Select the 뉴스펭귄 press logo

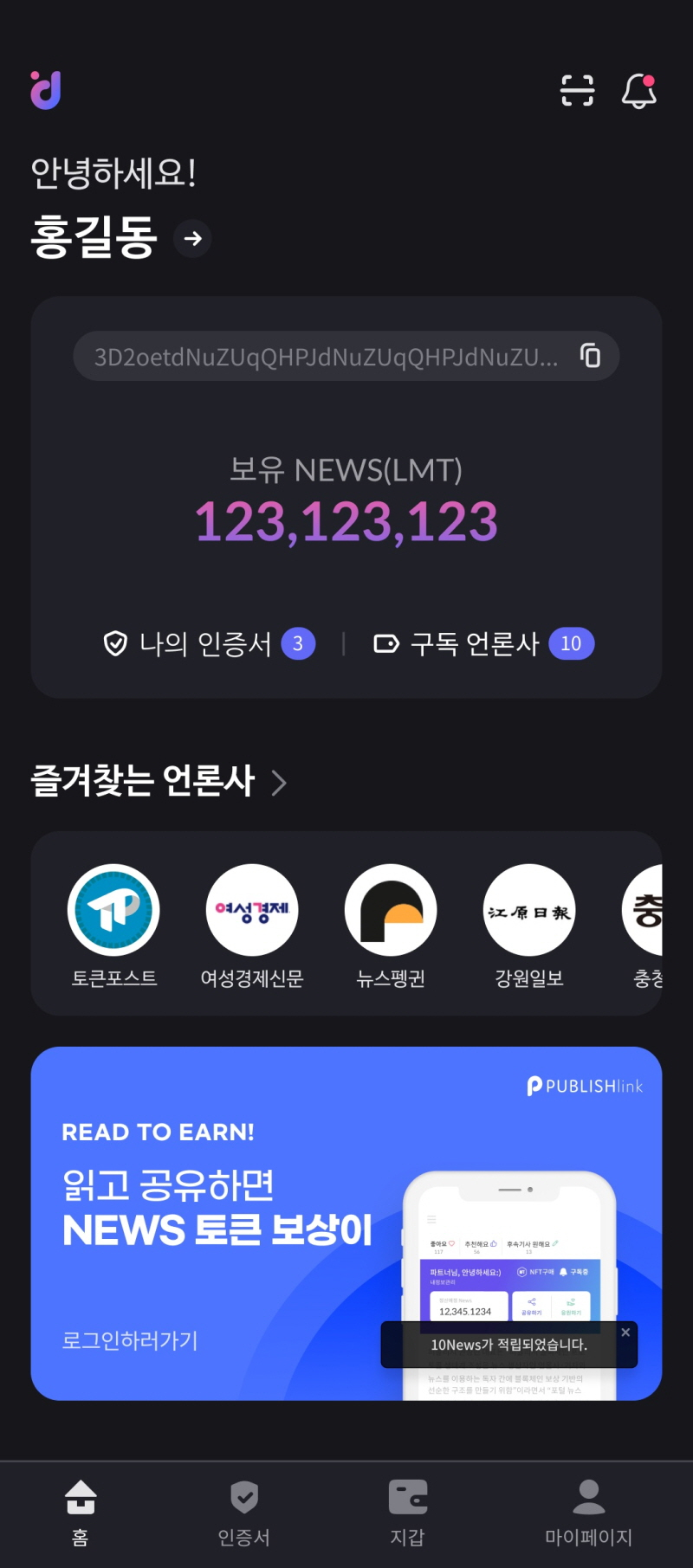pos(390,910)
